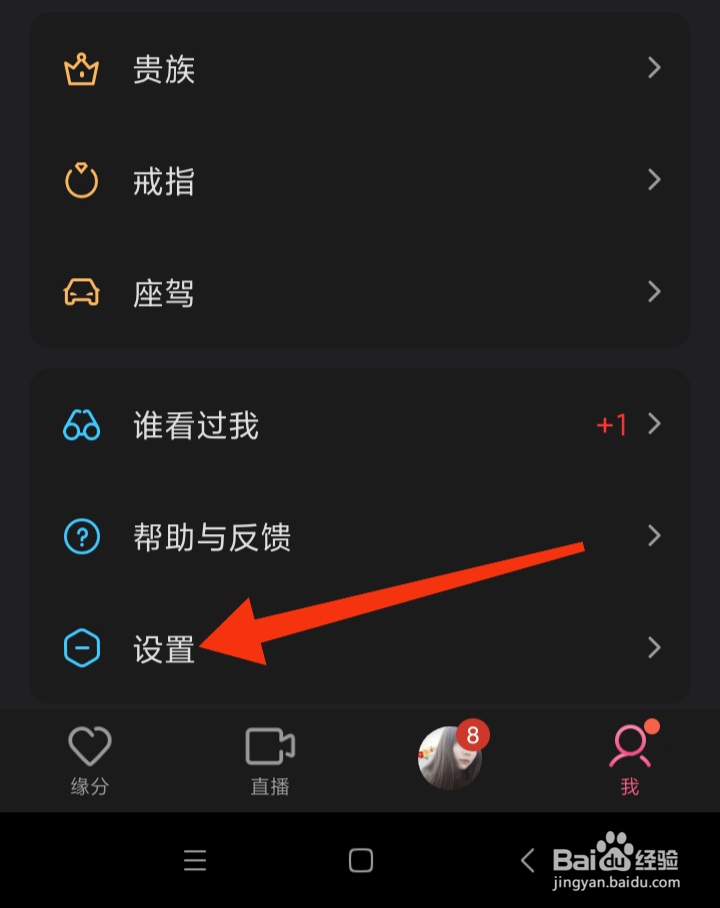Image resolution: width=720 pixels, height=908 pixels.
Task: Select the ring icon beside 戒指
Action: coord(81,181)
